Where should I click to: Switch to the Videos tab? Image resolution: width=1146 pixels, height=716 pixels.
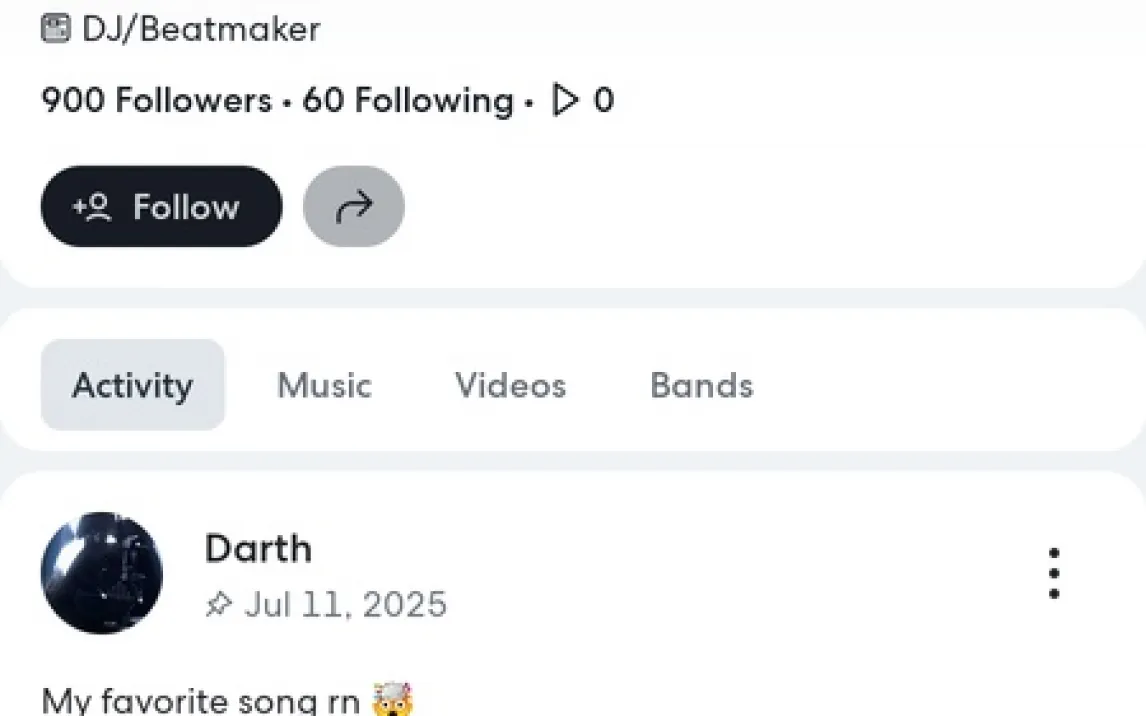coord(510,385)
